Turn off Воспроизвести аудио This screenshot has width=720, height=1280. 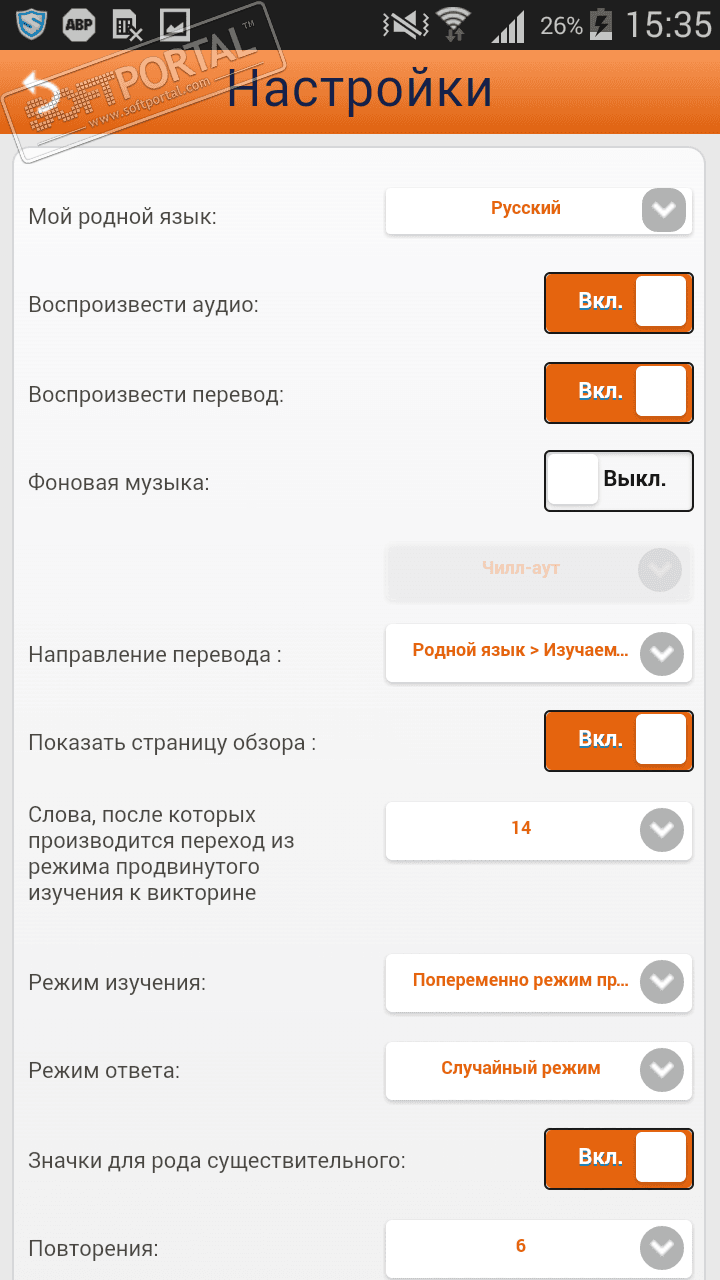click(x=618, y=303)
